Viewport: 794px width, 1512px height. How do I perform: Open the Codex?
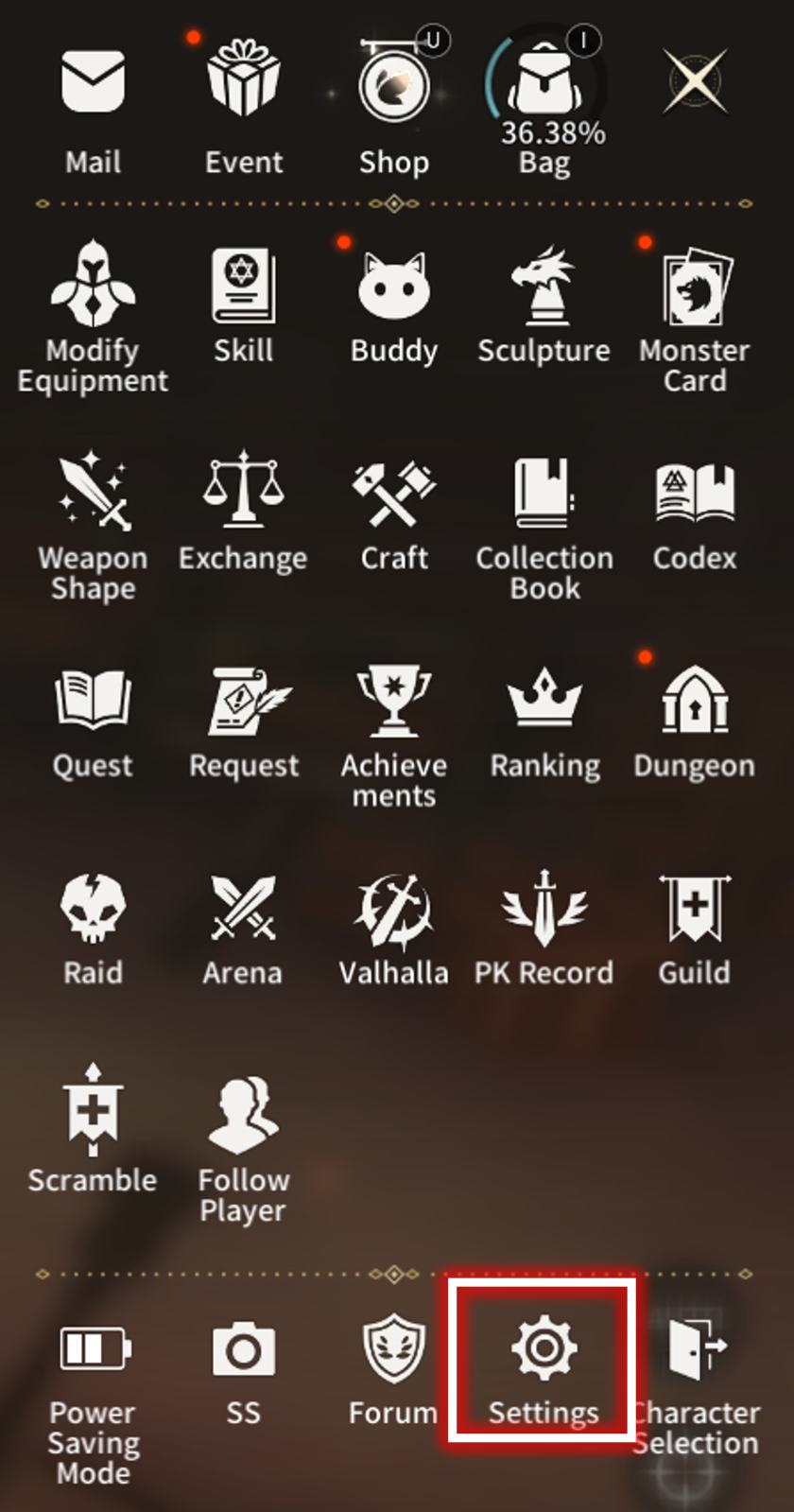tap(695, 516)
